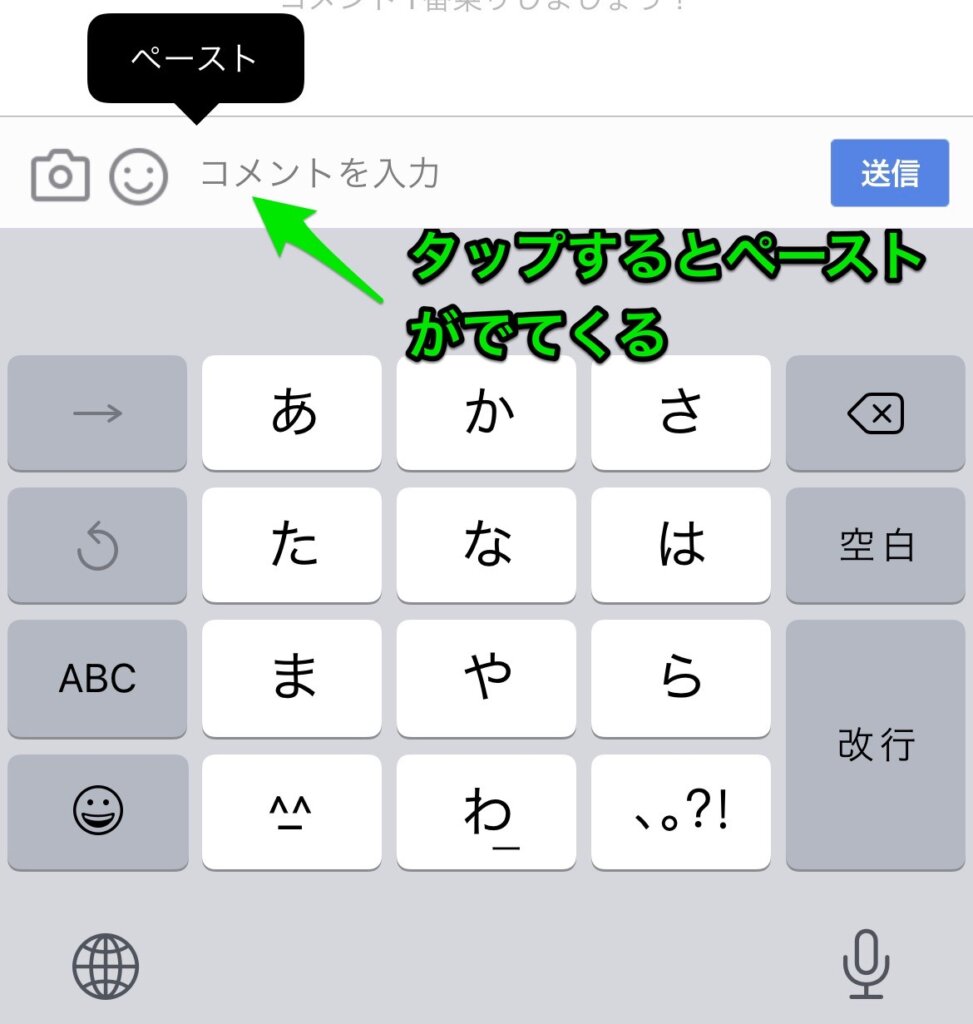This screenshot has height=1024, width=973.
Task: Switch keyboard to ABC mode
Action: 97,678
